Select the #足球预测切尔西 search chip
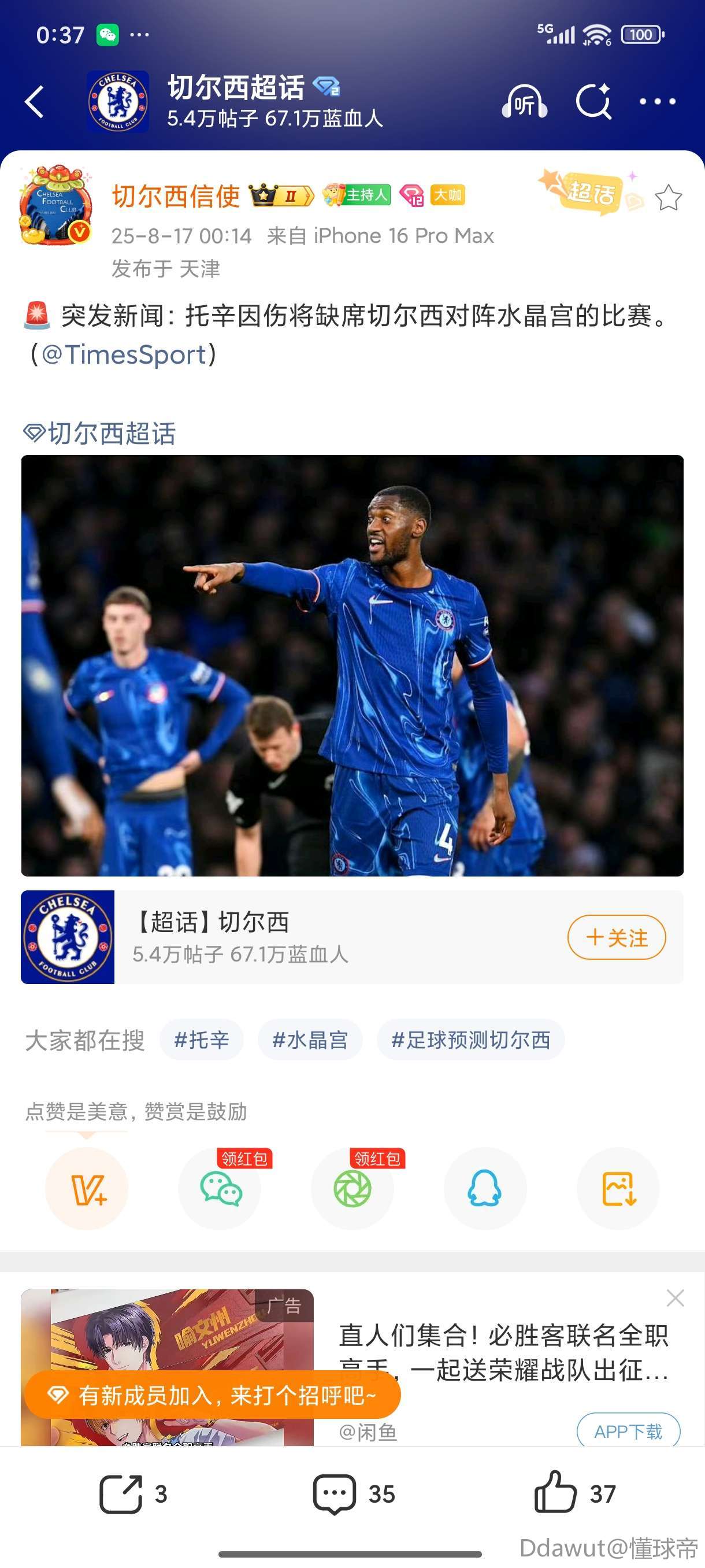The height and width of the screenshot is (1568, 705). click(x=470, y=1040)
